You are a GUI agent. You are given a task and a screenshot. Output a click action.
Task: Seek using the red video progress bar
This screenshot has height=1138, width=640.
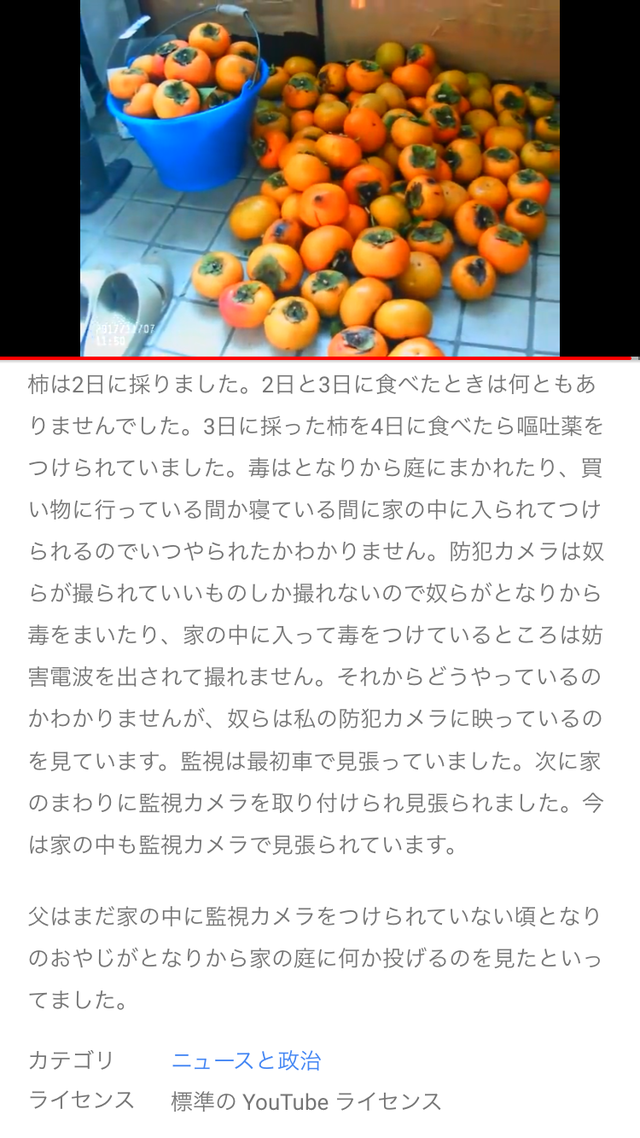(316, 358)
